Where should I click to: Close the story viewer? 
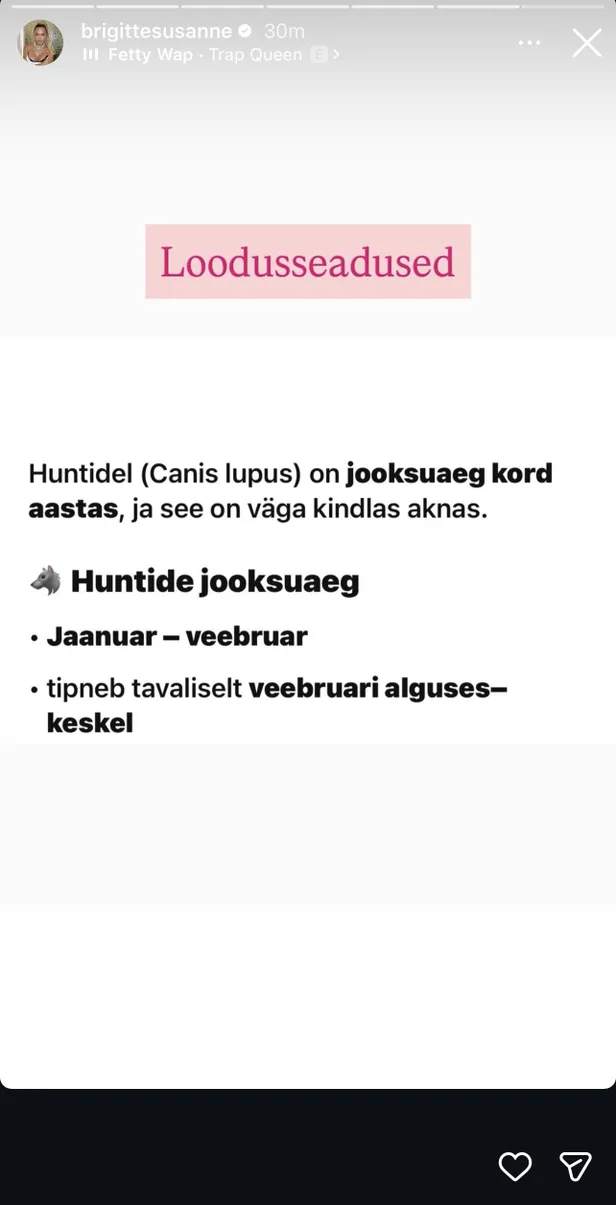[586, 43]
